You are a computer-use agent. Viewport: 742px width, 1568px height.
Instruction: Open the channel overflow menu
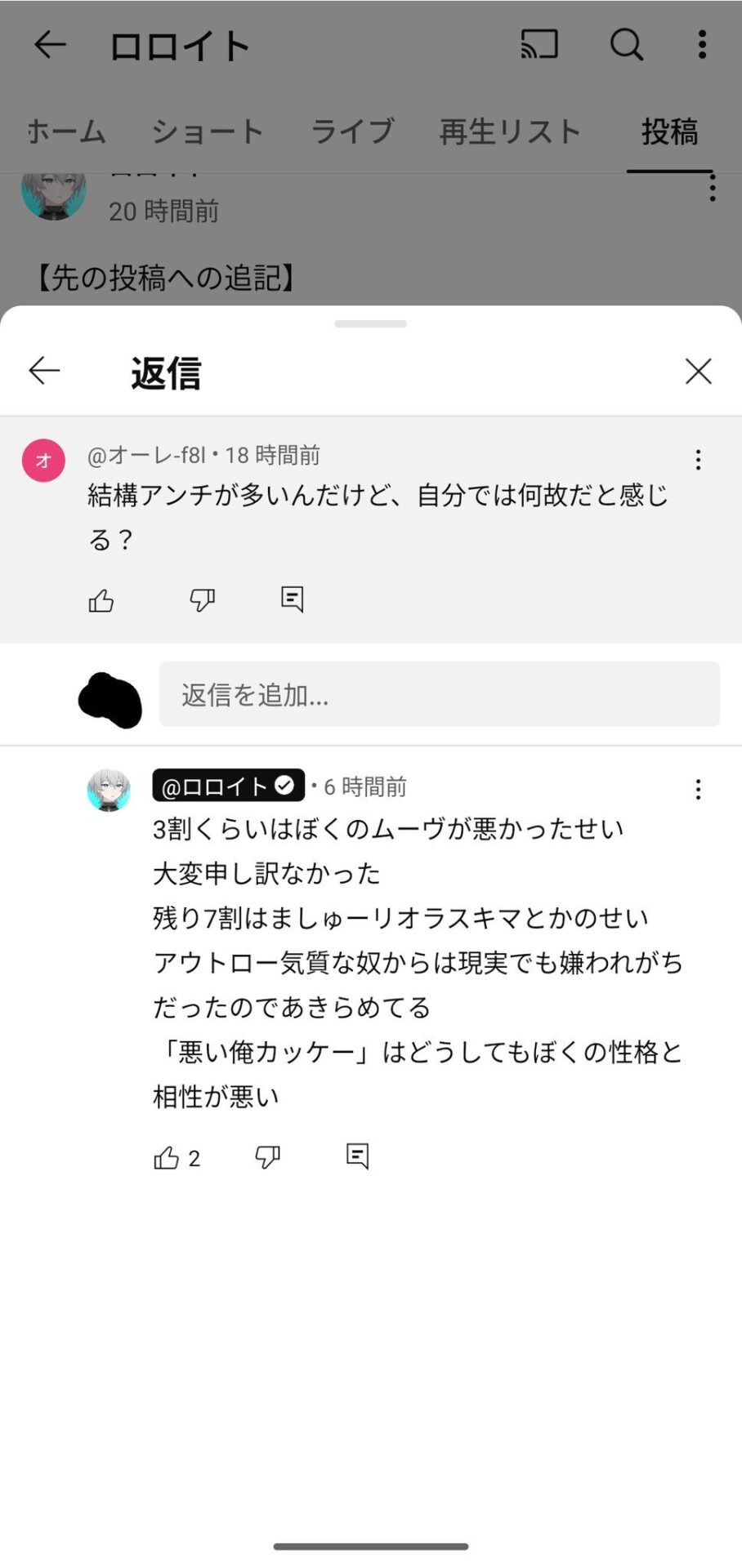pyautogui.click(x=702, y=45)
